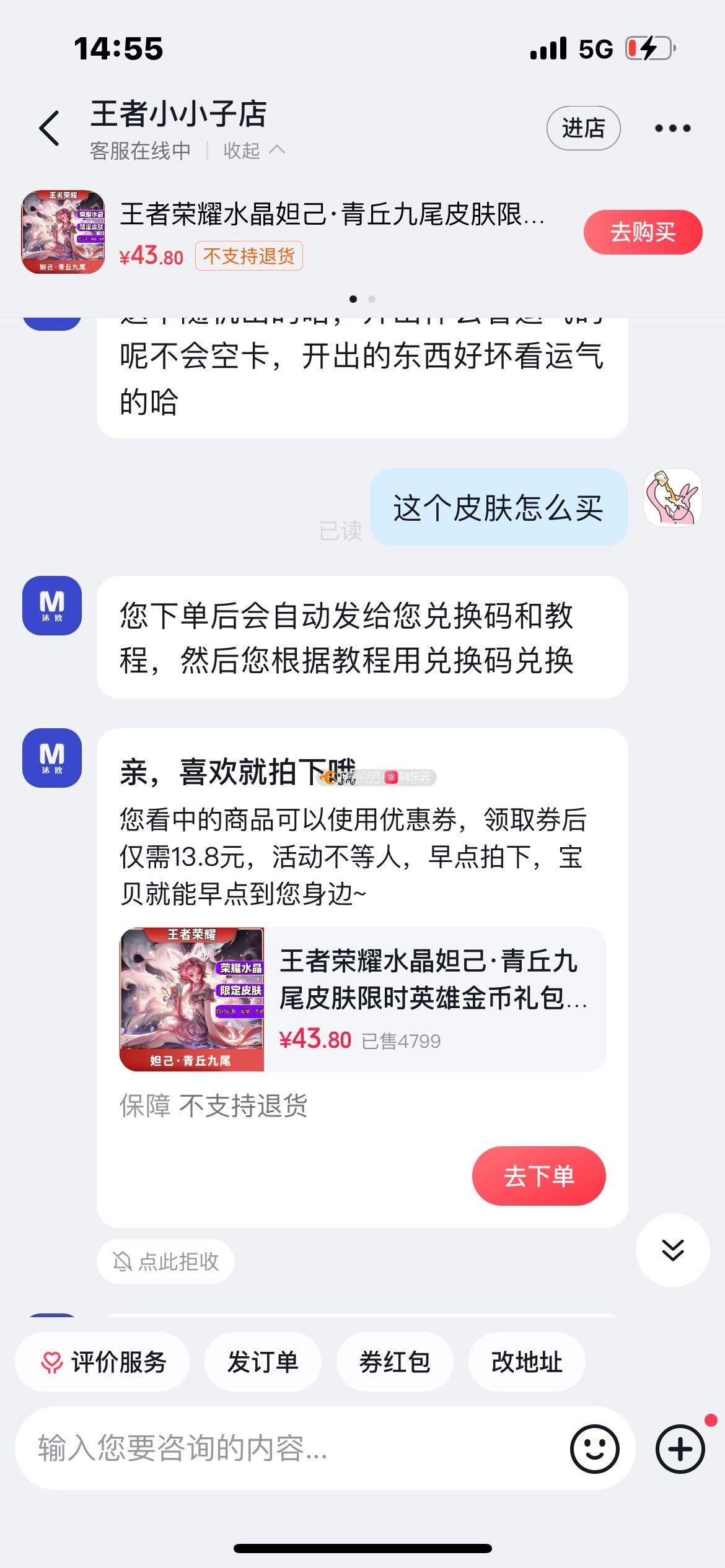
Task: Collapse the product banner via 收起
Action: pos(253,150)
